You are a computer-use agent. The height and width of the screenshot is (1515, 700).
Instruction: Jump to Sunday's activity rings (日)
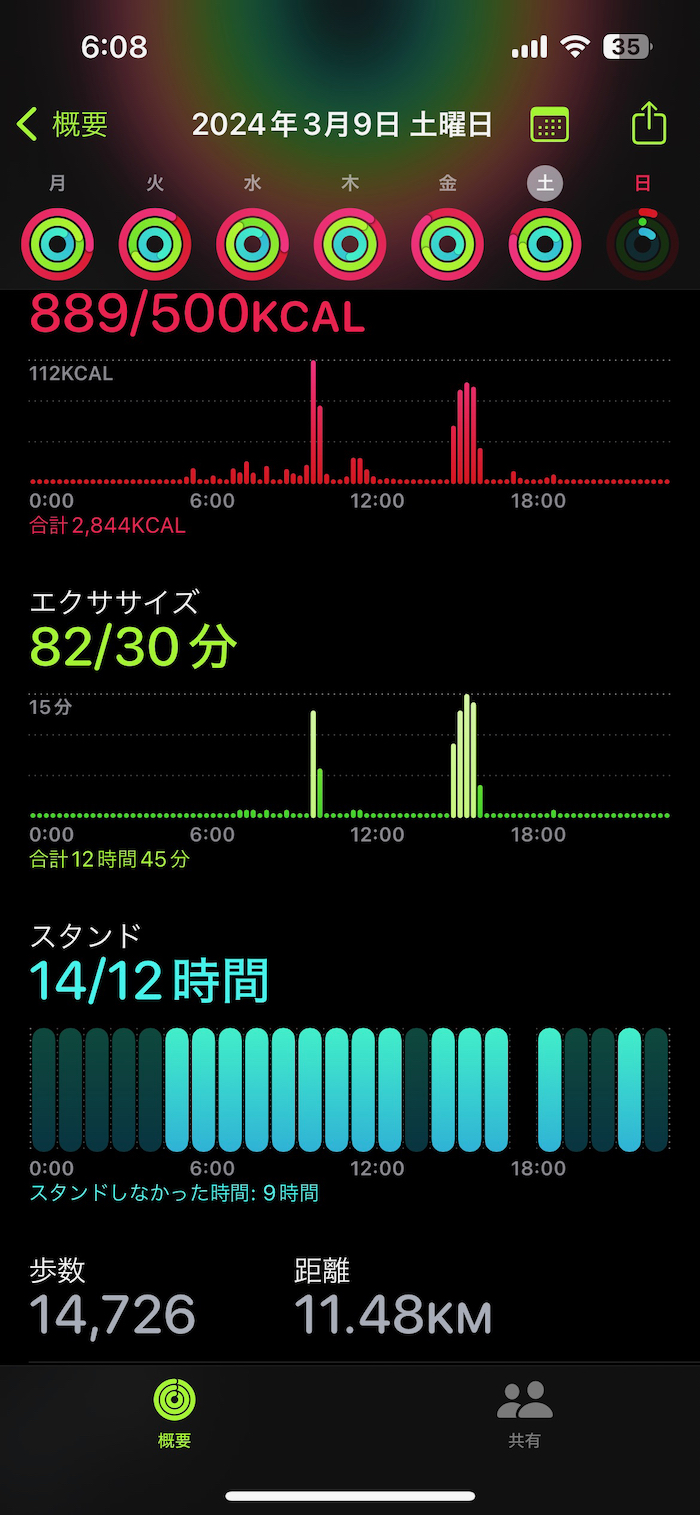(x=642, y=243)
